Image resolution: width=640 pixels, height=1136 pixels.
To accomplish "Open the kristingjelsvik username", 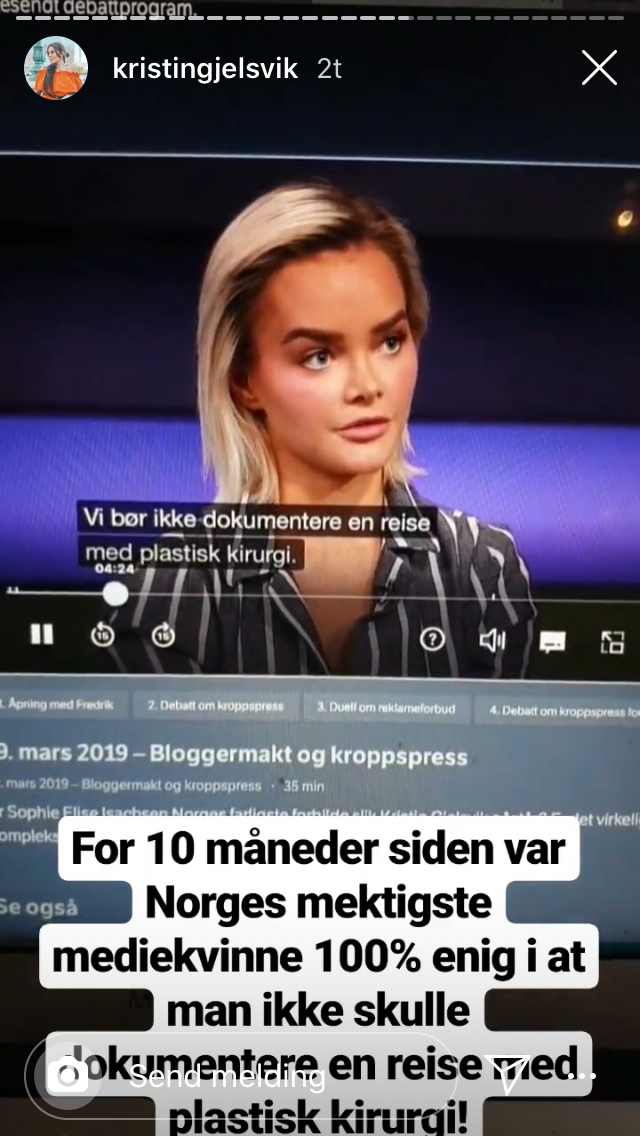I will tap(205, 69).
